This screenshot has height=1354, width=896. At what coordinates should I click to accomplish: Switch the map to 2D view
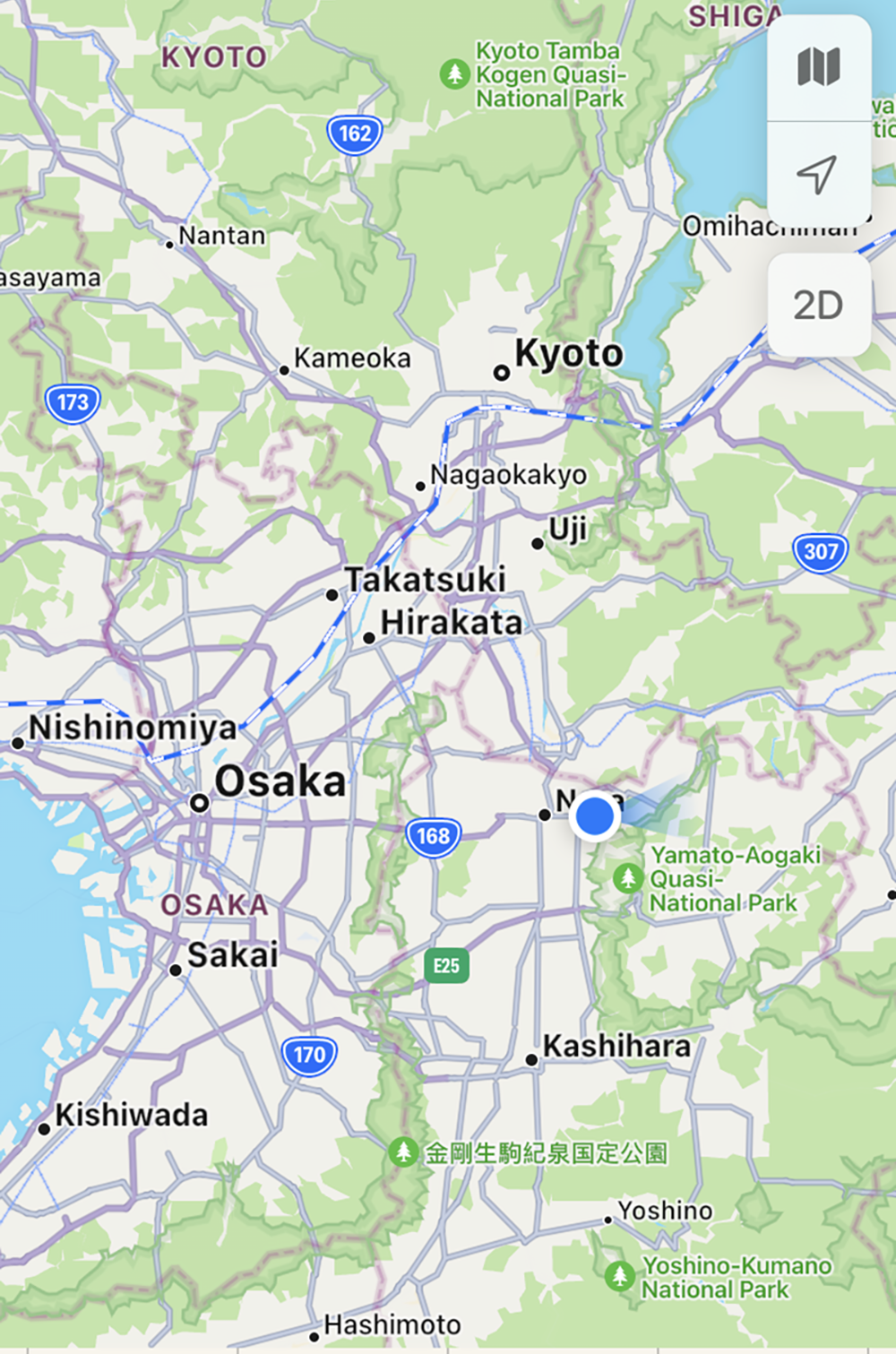[818, 306]
